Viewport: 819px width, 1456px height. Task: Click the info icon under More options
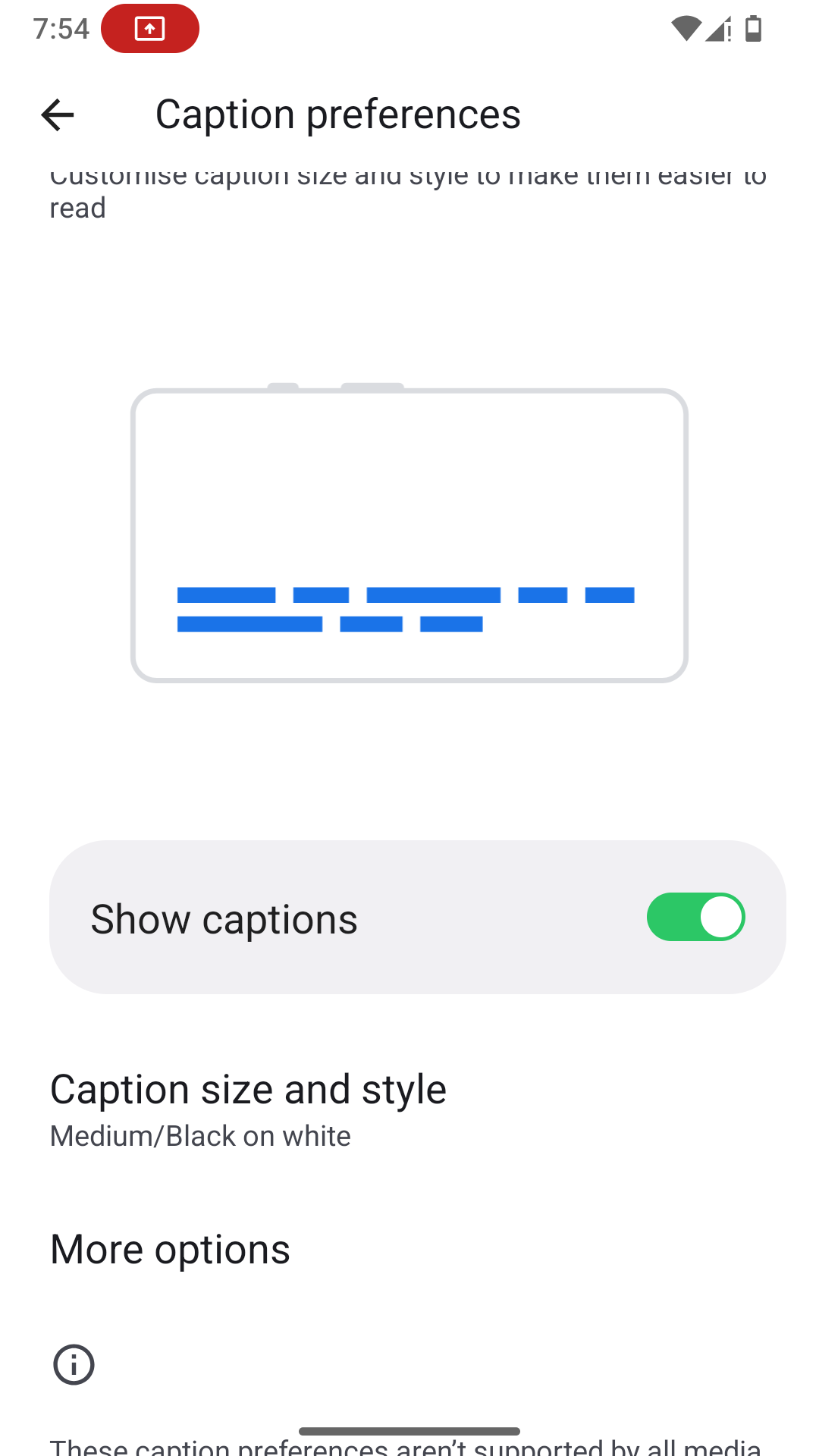[x=74, y=1364]
